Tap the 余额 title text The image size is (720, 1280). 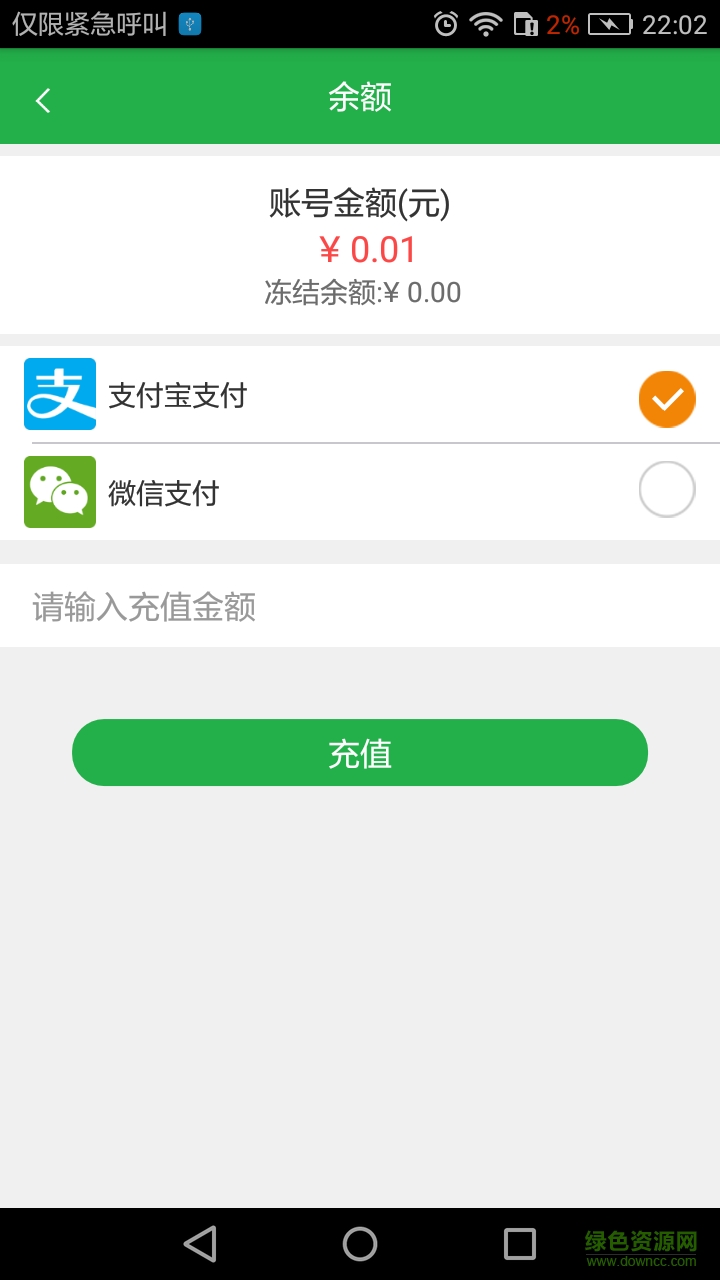click(x=362, y=97)
